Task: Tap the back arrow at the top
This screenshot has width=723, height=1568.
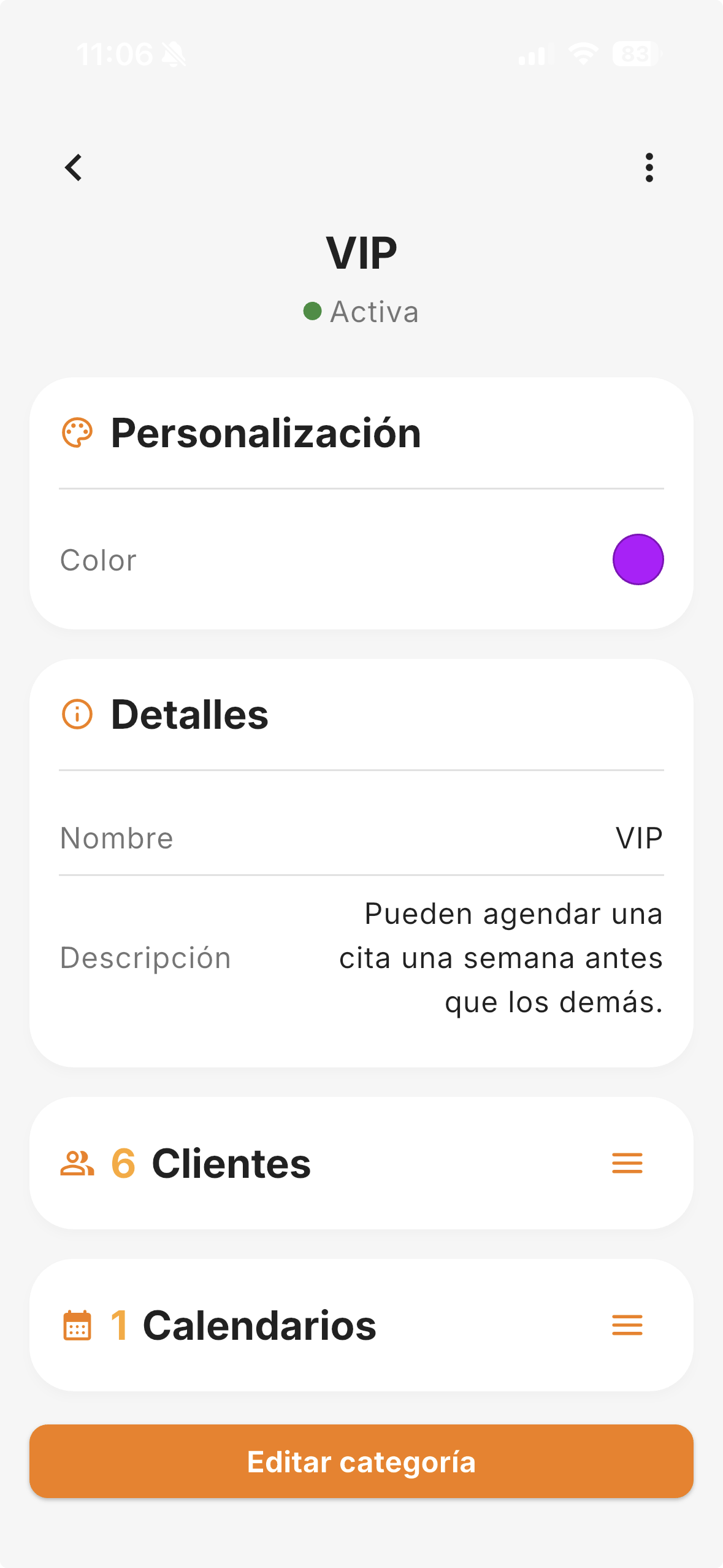Action: [x=74, y=168]
